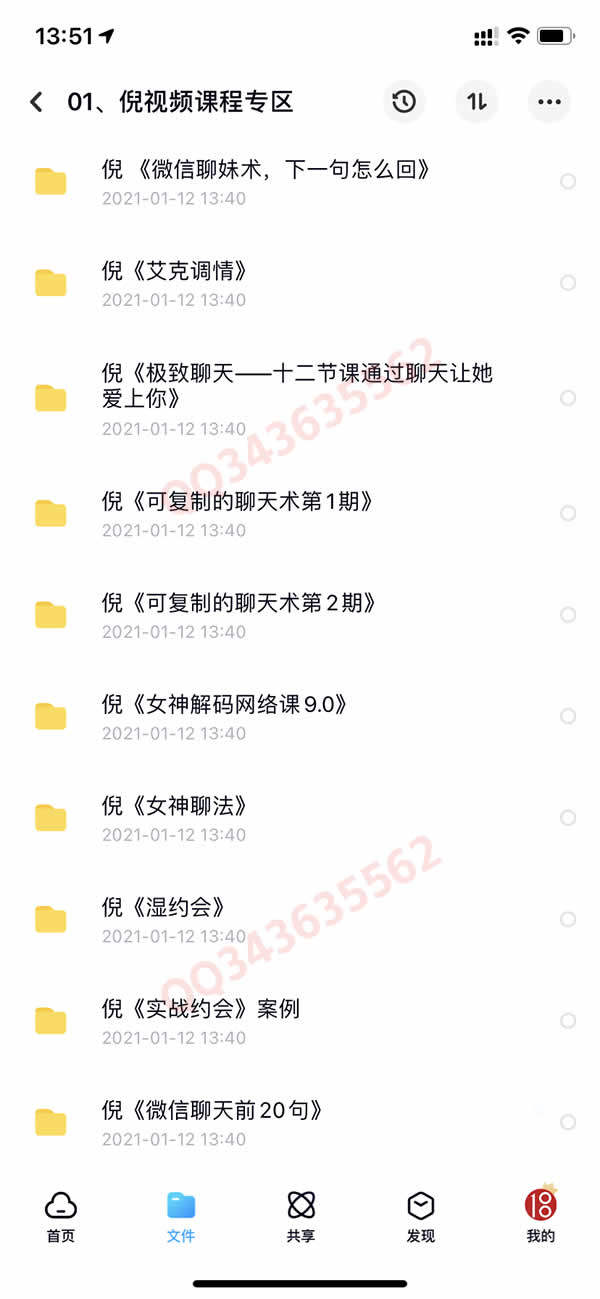Select the checkbox for 倪《微信聊妹术,下一句怎么回》
The image size is (600, 1299).
[x=568, y=182]
